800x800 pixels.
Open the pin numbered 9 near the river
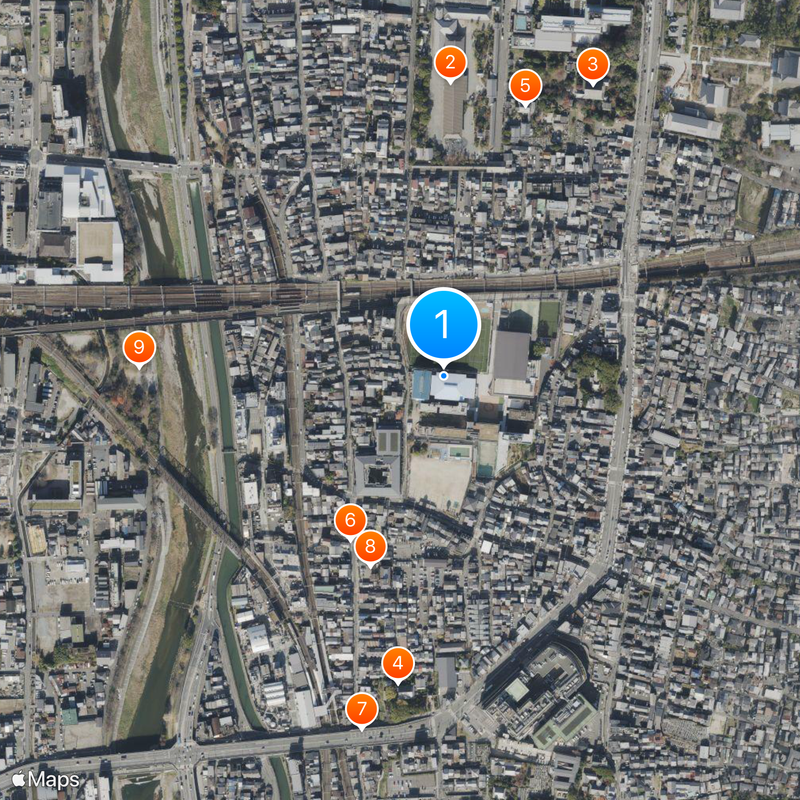(x=139, y=348)
